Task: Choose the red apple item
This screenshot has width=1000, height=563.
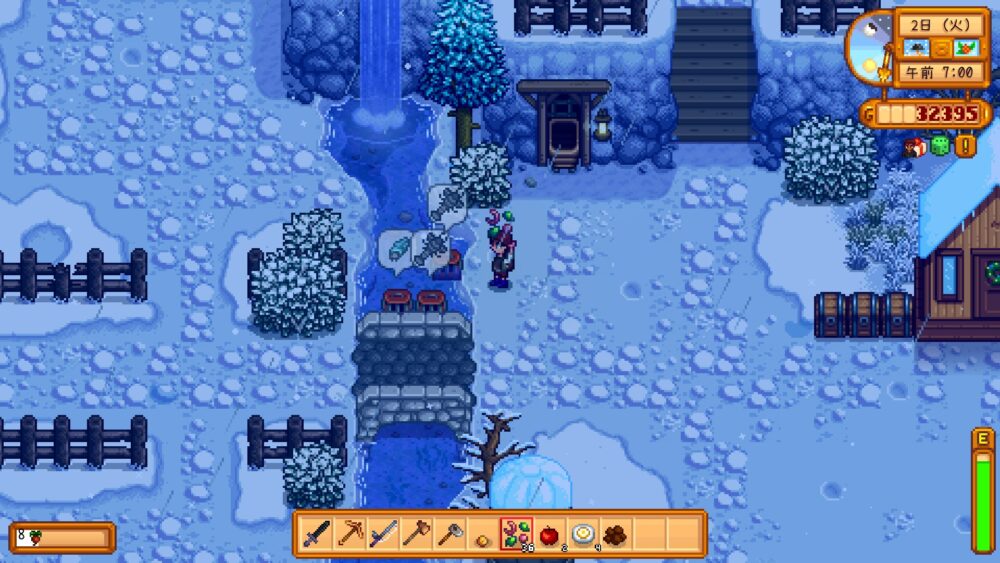Action: 549,534
